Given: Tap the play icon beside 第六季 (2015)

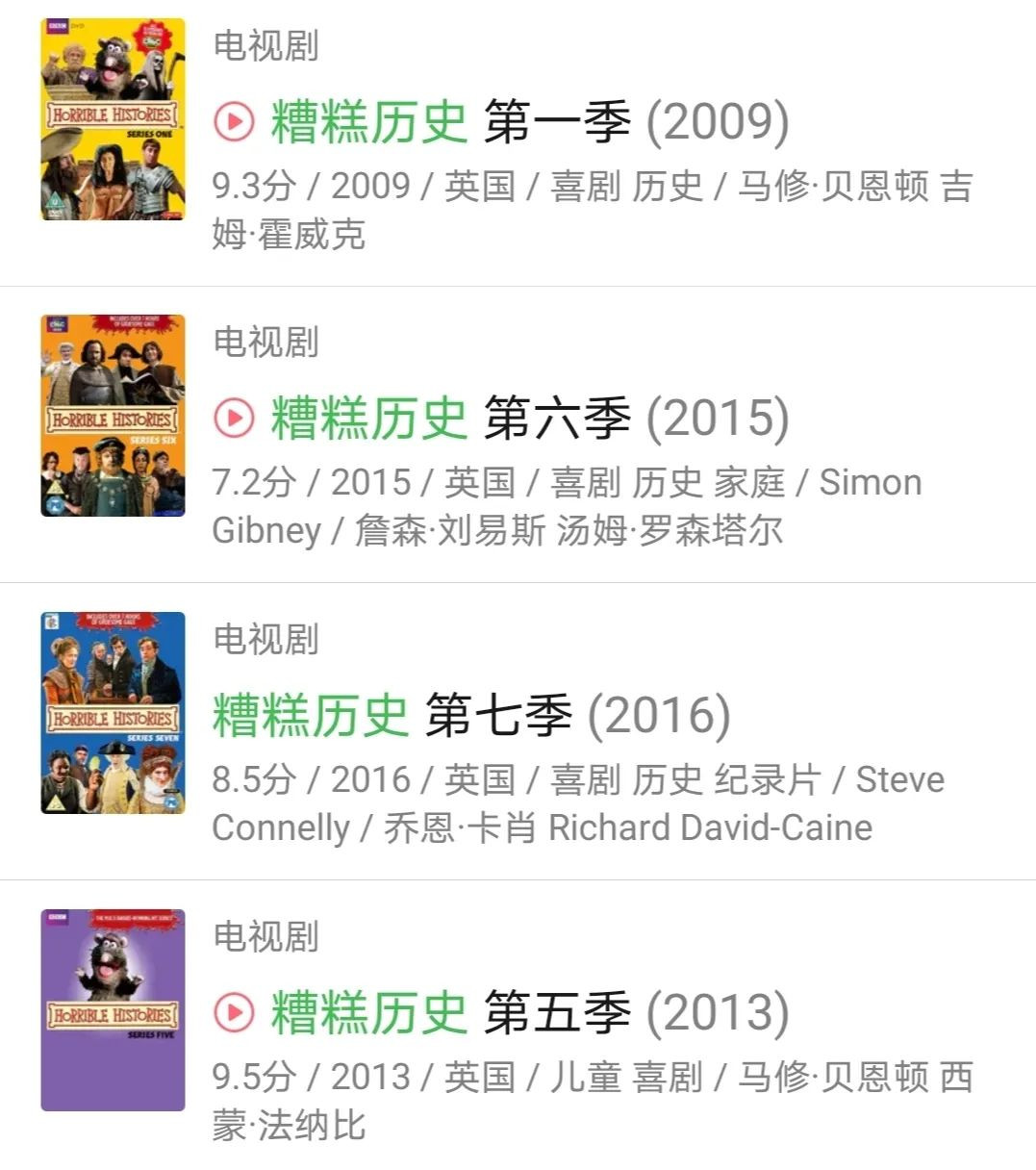Looking at the screenshot, I should pos(234,419).
